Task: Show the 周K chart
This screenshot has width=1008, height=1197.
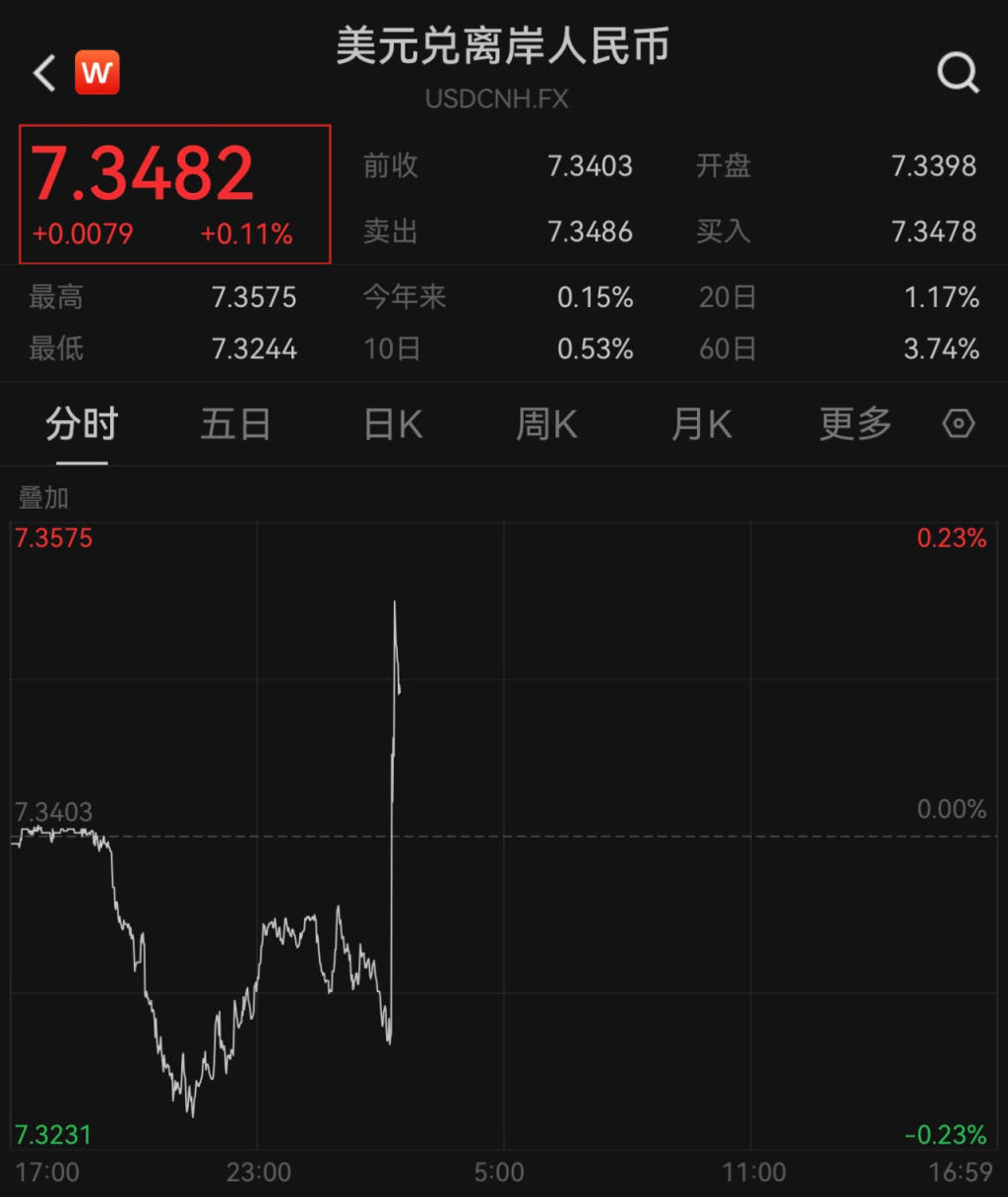Action: [546, 425]
